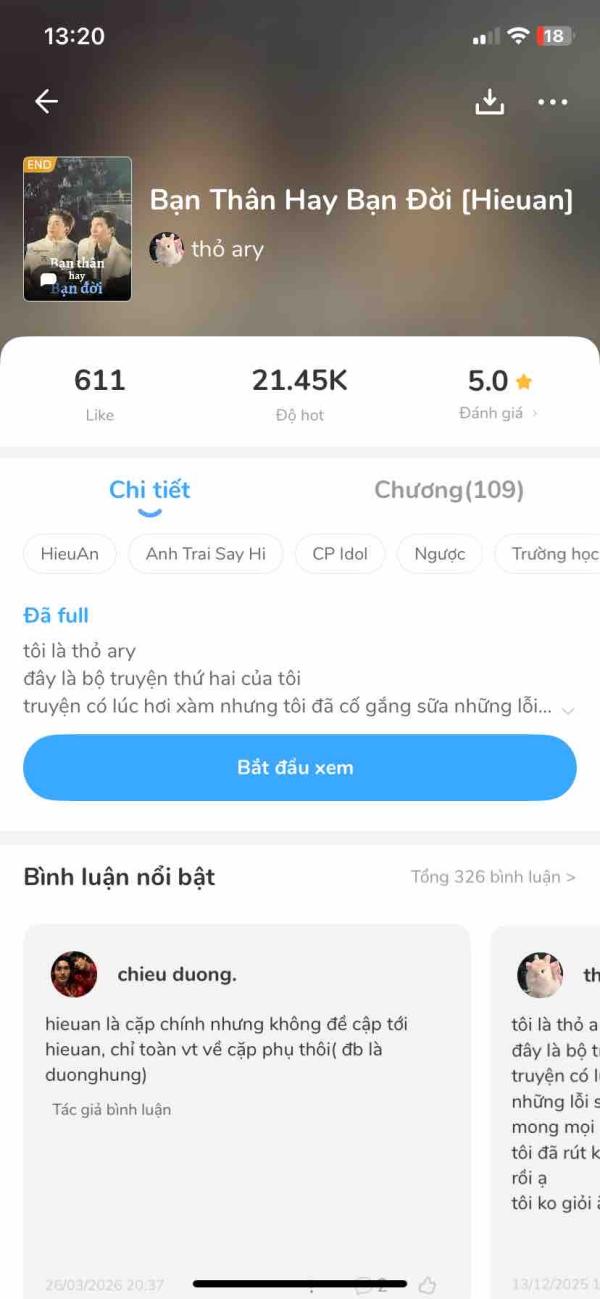
Task: Filter by the Ngược tag
Action: [440, 554]
